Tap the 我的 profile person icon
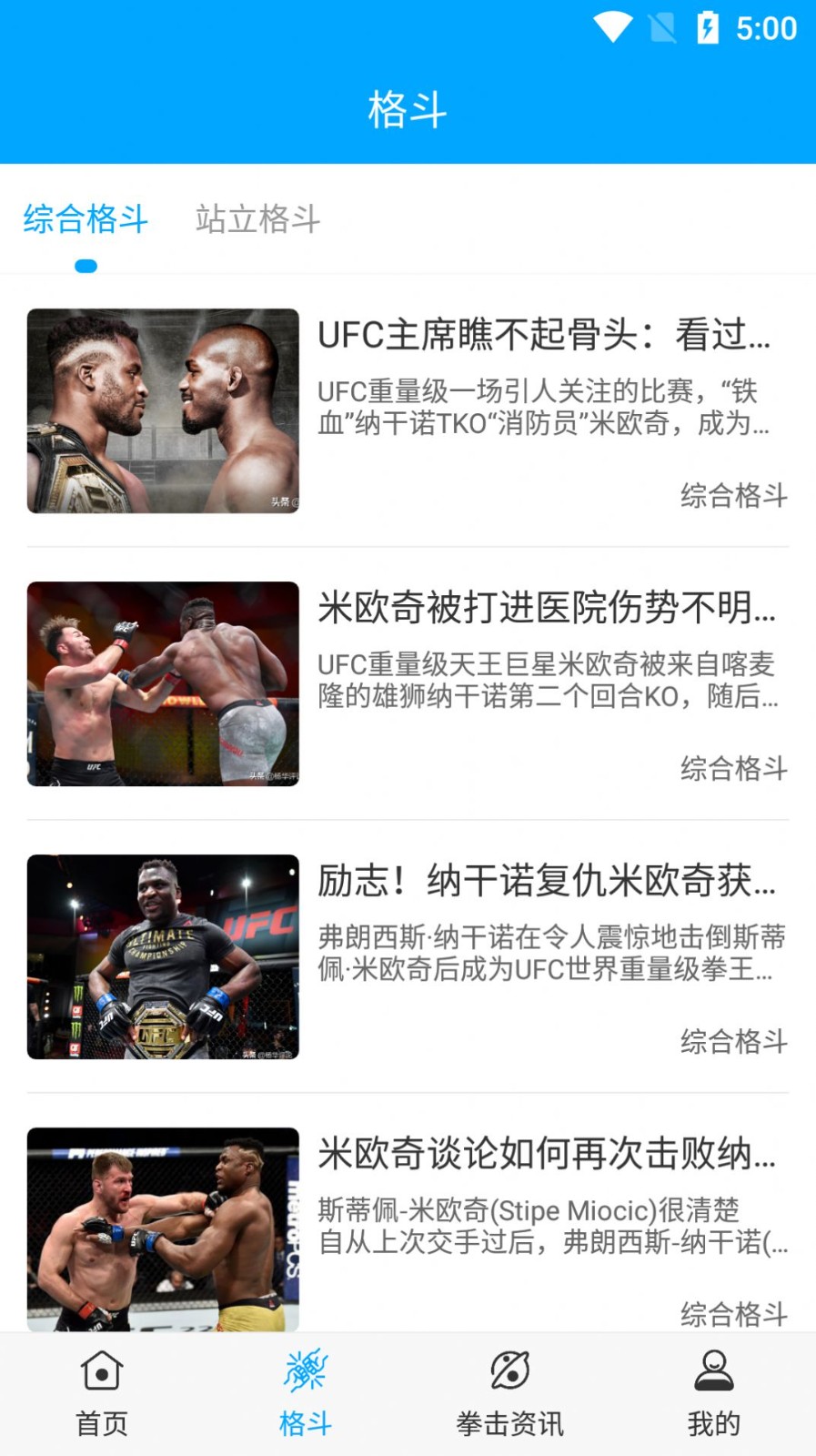Screen dimensions: 816x1456 click(713, 1370)
